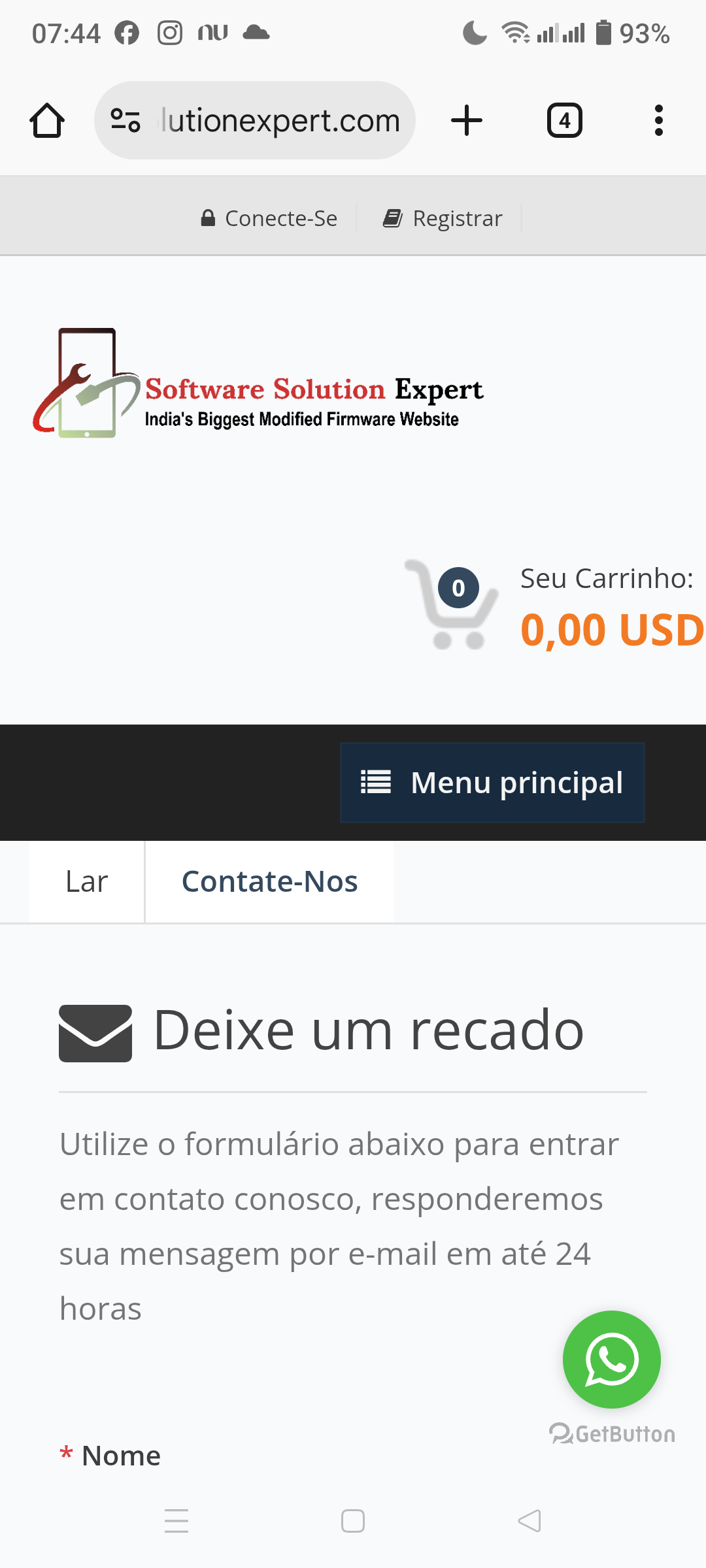
Task: Show the open tabs switcher
Action: [x=564, y=121]
